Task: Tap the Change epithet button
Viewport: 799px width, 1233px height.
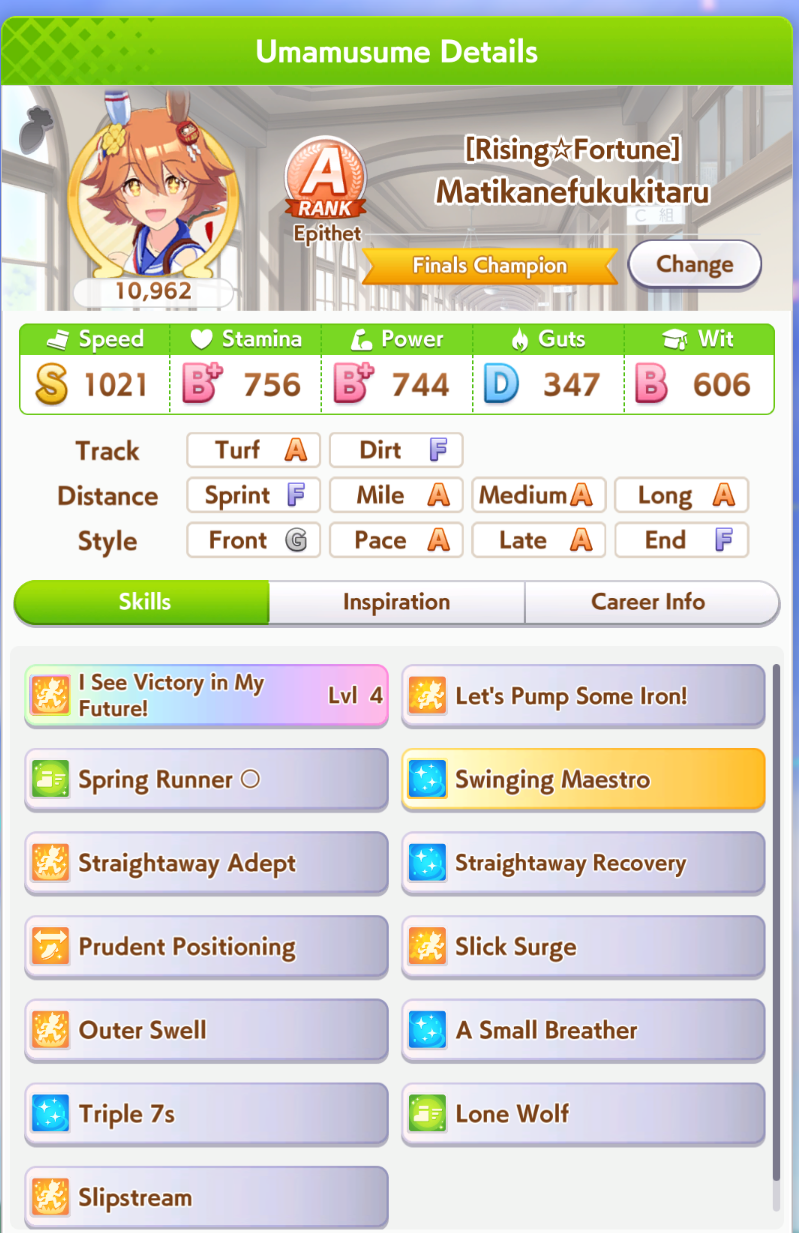Action: (694, 265)
